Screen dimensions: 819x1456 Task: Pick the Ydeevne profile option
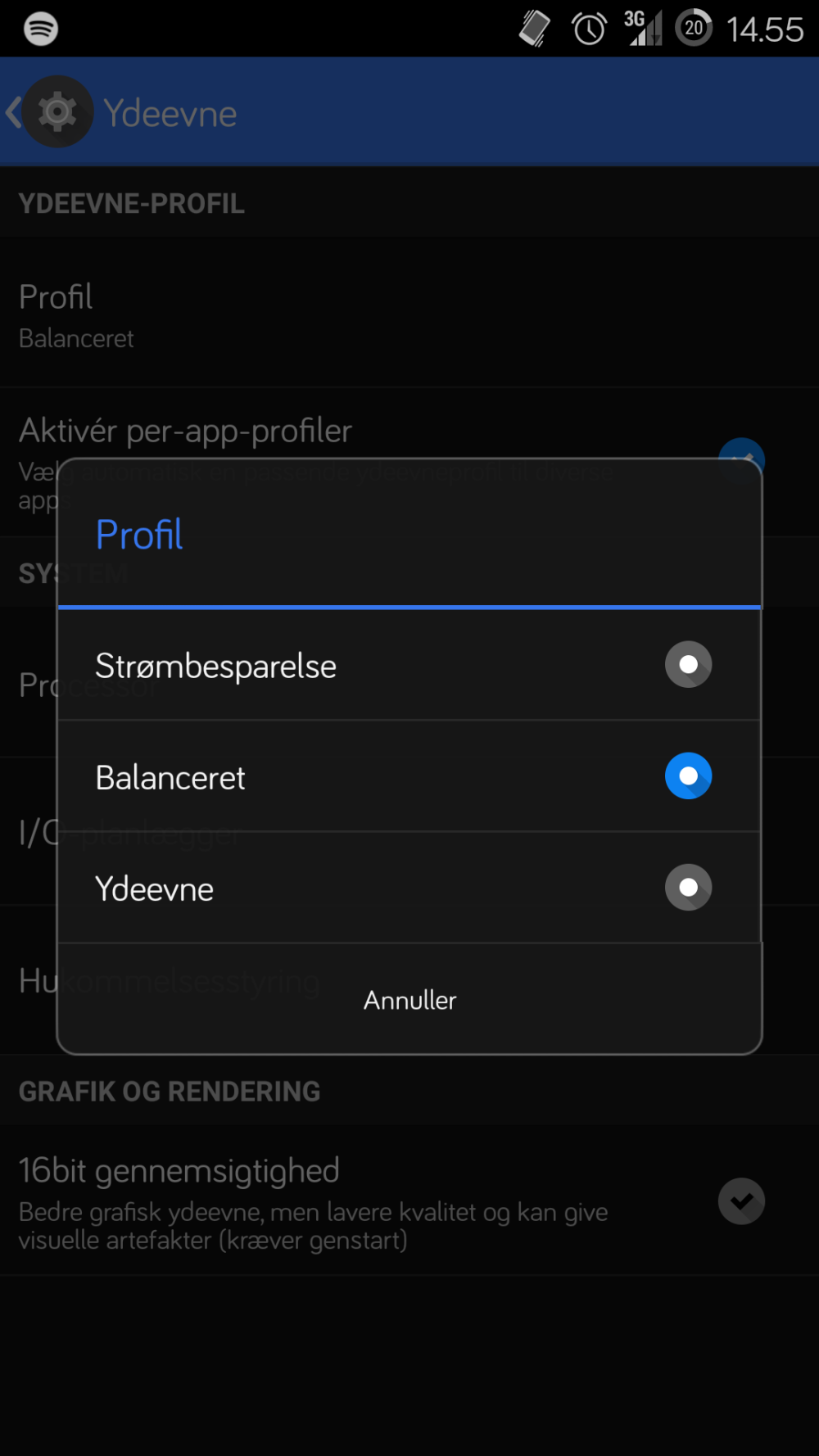pyautogui.click(x=408, y=888)
